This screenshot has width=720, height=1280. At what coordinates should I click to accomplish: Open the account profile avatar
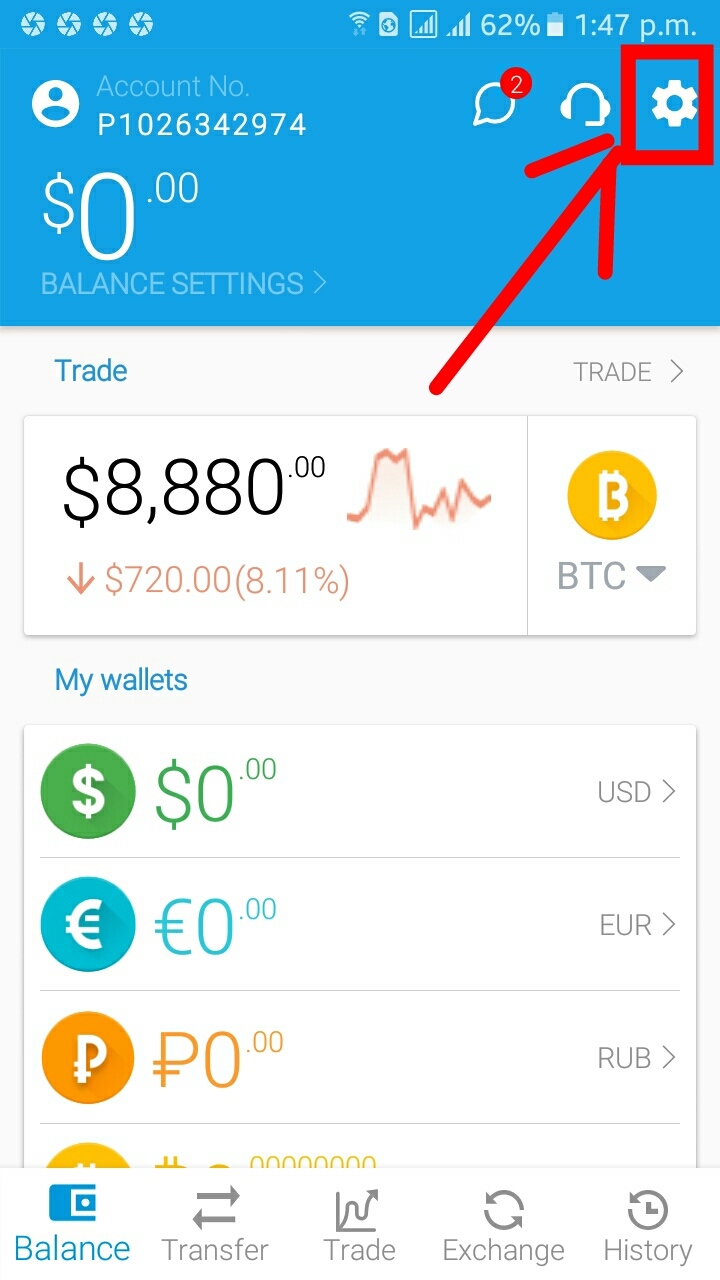pyautogui.click(x=56, y=104)
